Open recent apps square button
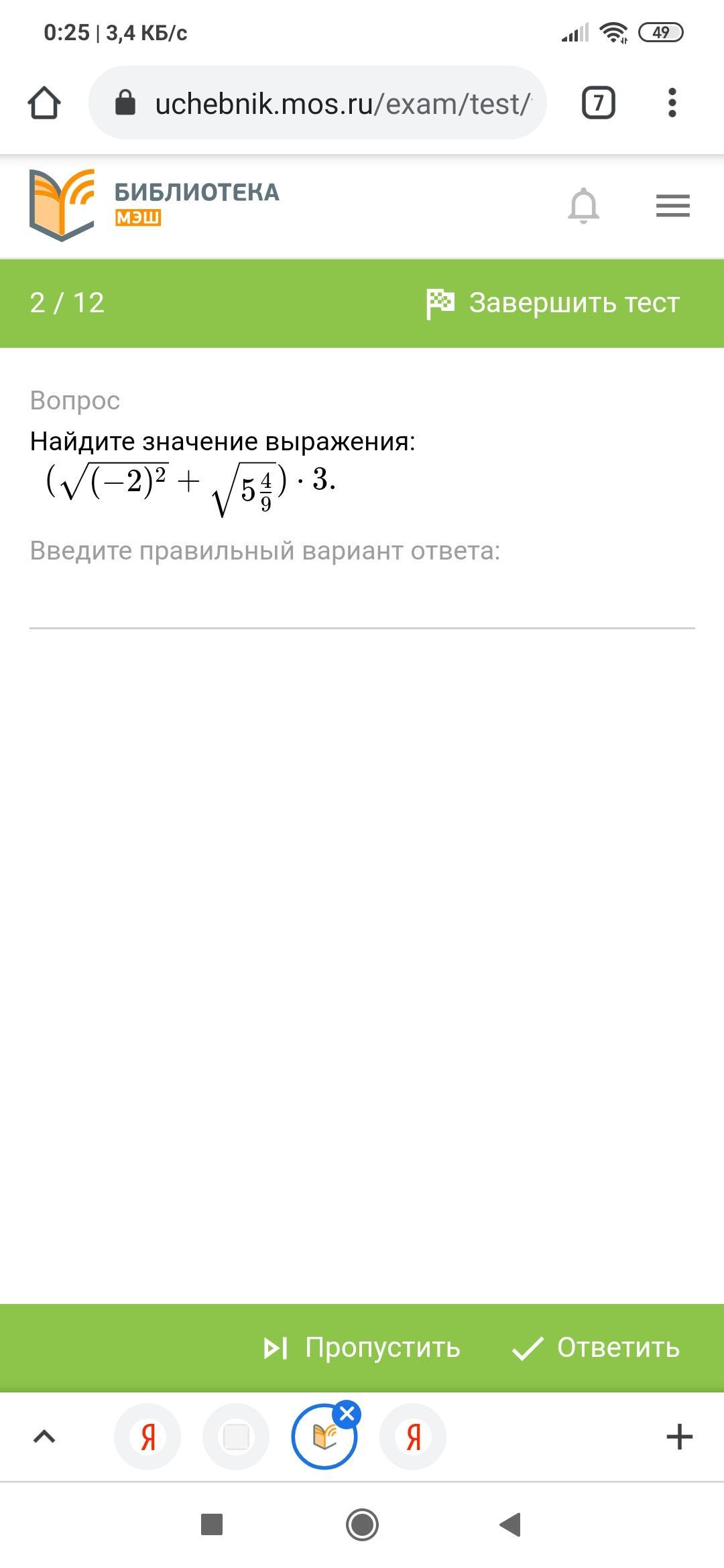 pos(212,1524)
